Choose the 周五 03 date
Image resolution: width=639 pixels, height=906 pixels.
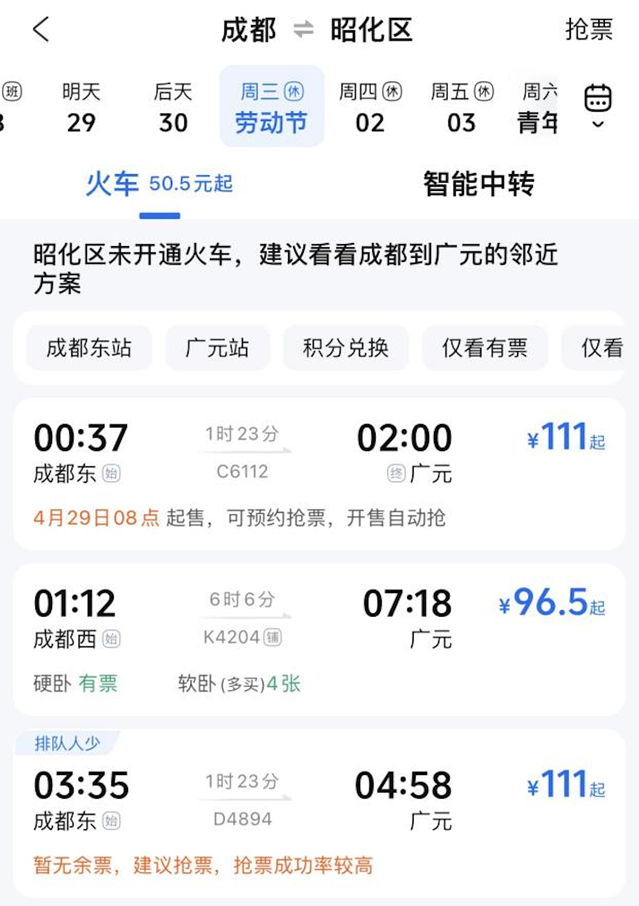point(462,107)
